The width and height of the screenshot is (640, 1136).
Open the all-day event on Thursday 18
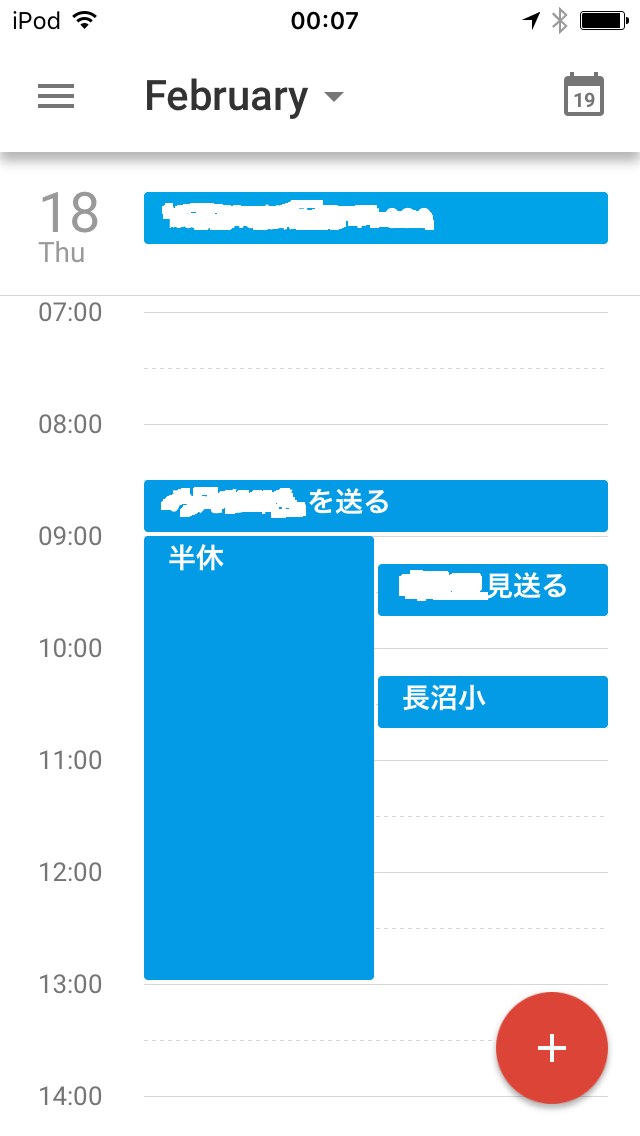pos(376,218)
